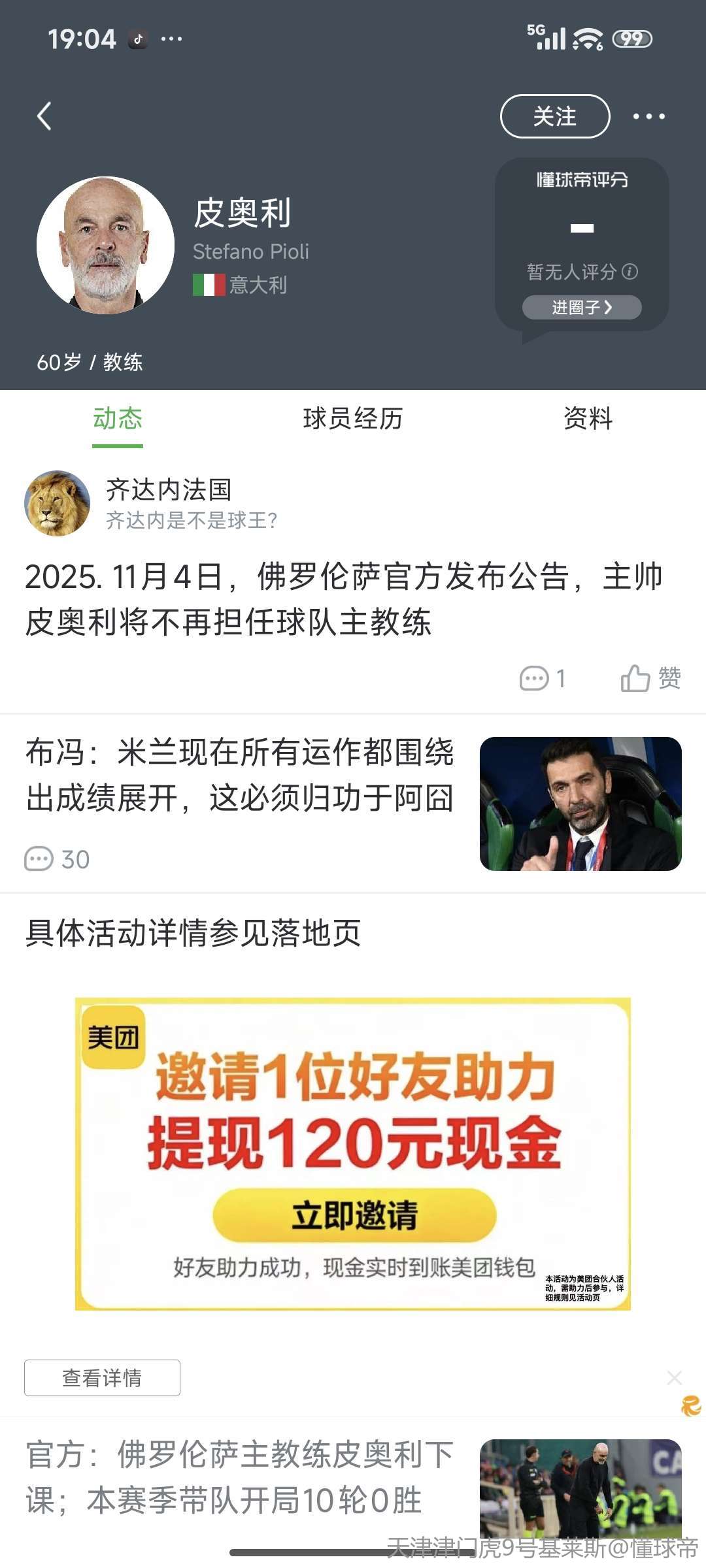Viewport: 706px width, 1568px height.
Task: Open the comments on 齐达内法国's post
Action: coord(541,678)
